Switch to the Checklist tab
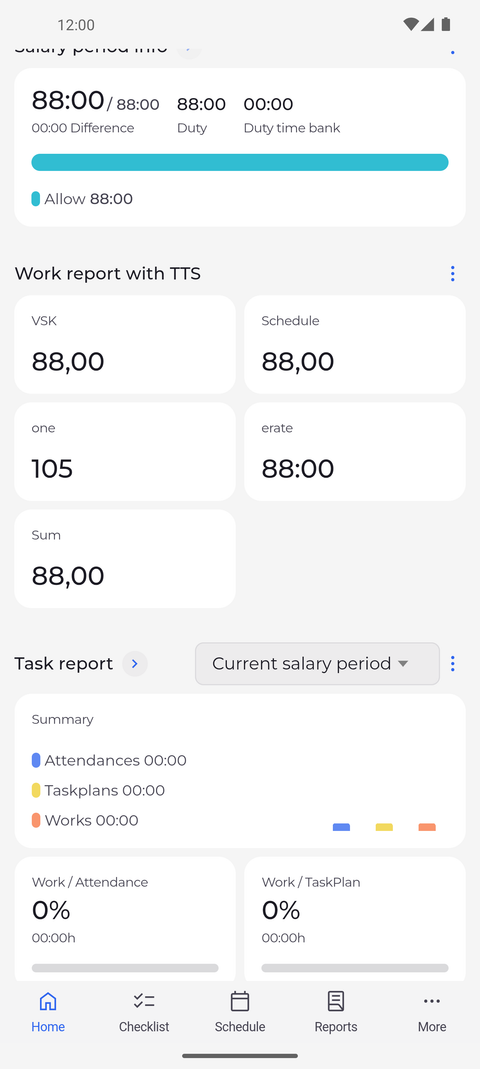Image resolution: width=480 pixels, height=1069 pixels. pyautogui.click(x=144, y=1012)
